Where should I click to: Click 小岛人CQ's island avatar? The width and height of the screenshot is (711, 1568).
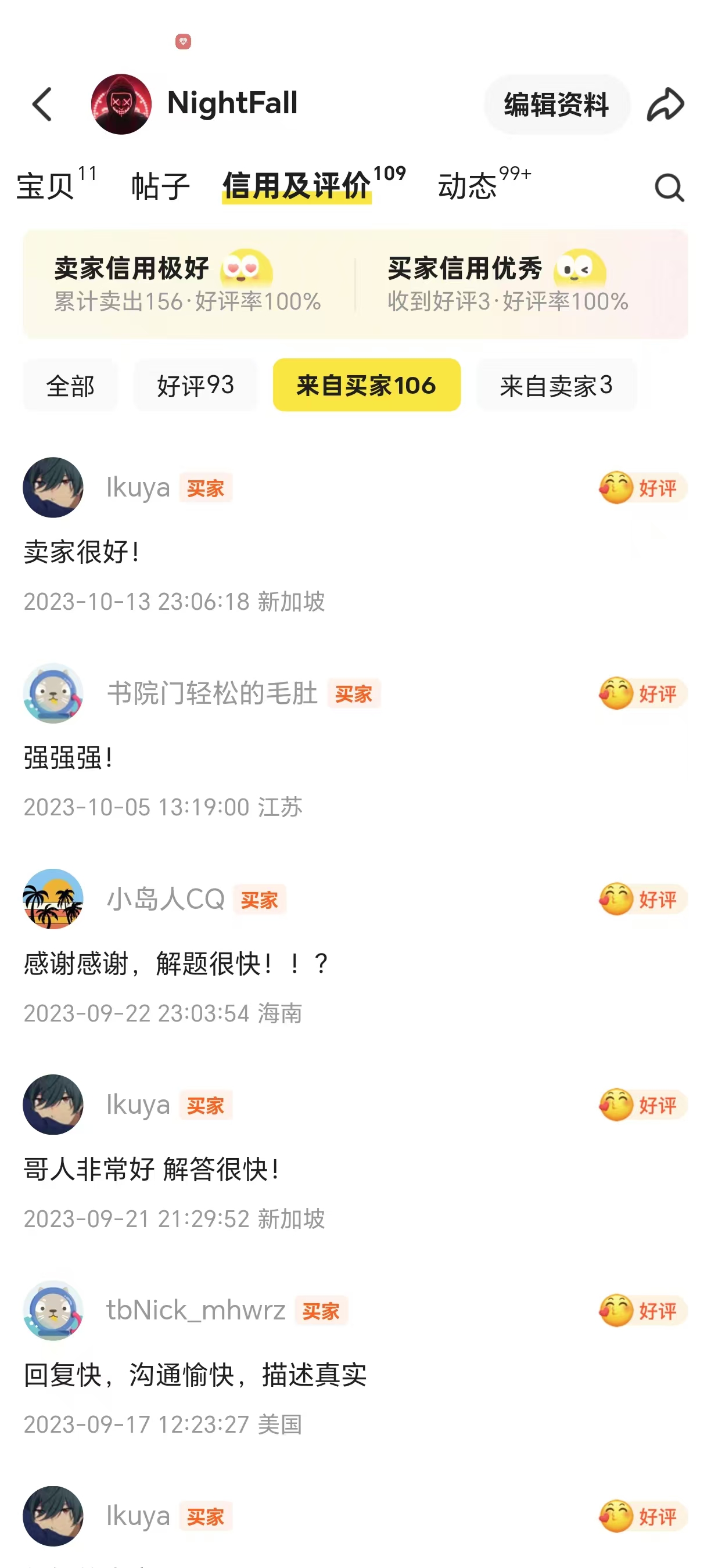[x=53, y=899]
